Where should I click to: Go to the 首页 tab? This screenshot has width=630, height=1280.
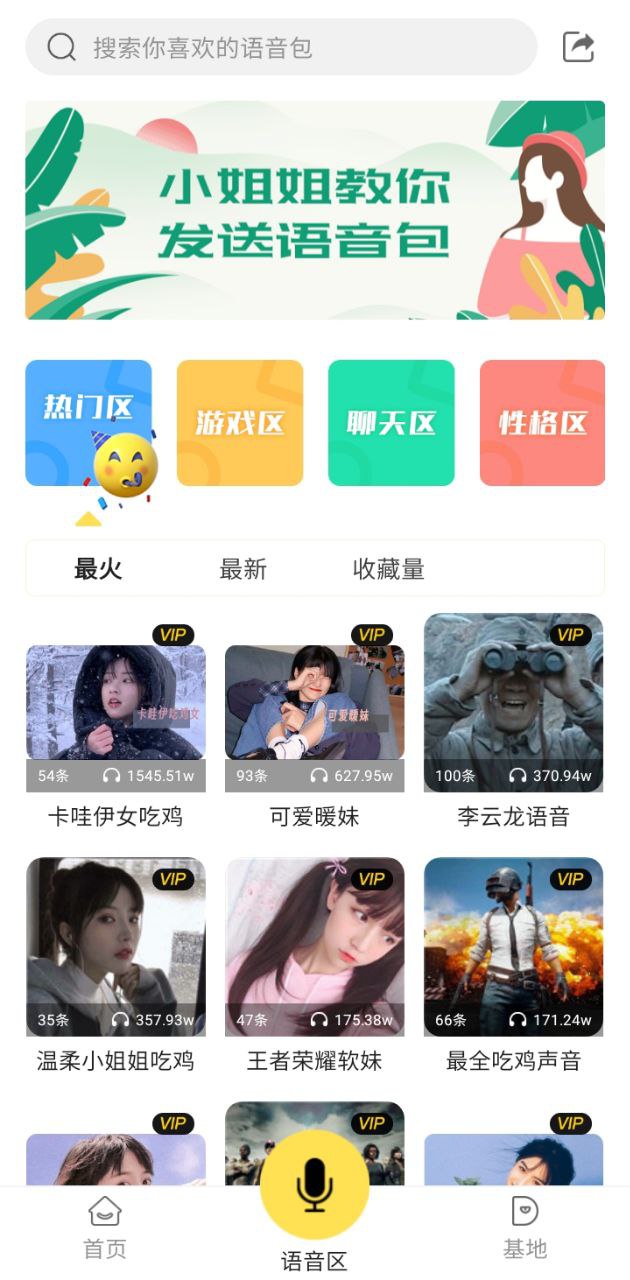pyautogui.click(x=105, y=1229)
